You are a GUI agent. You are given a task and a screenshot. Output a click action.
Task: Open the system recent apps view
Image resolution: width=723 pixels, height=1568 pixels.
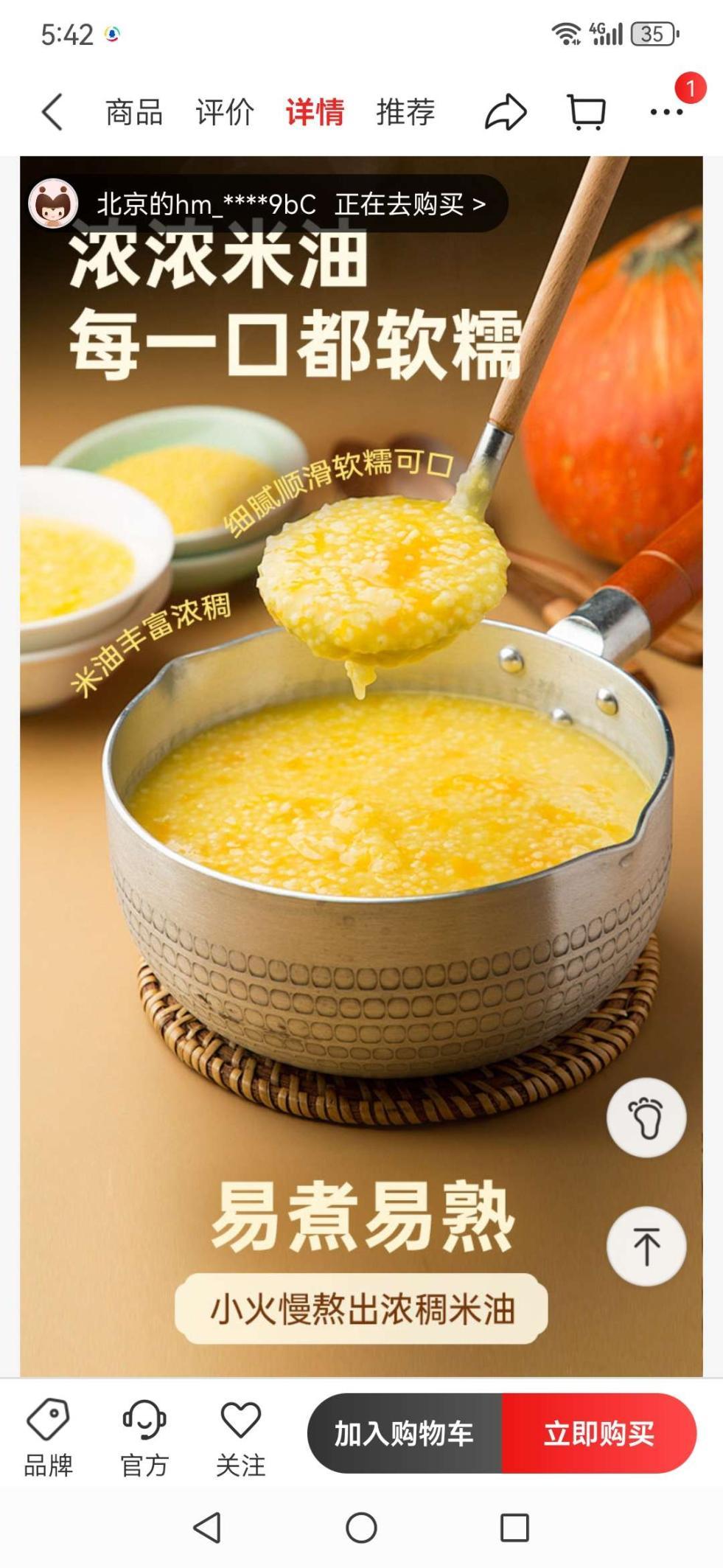point(514,1528)
